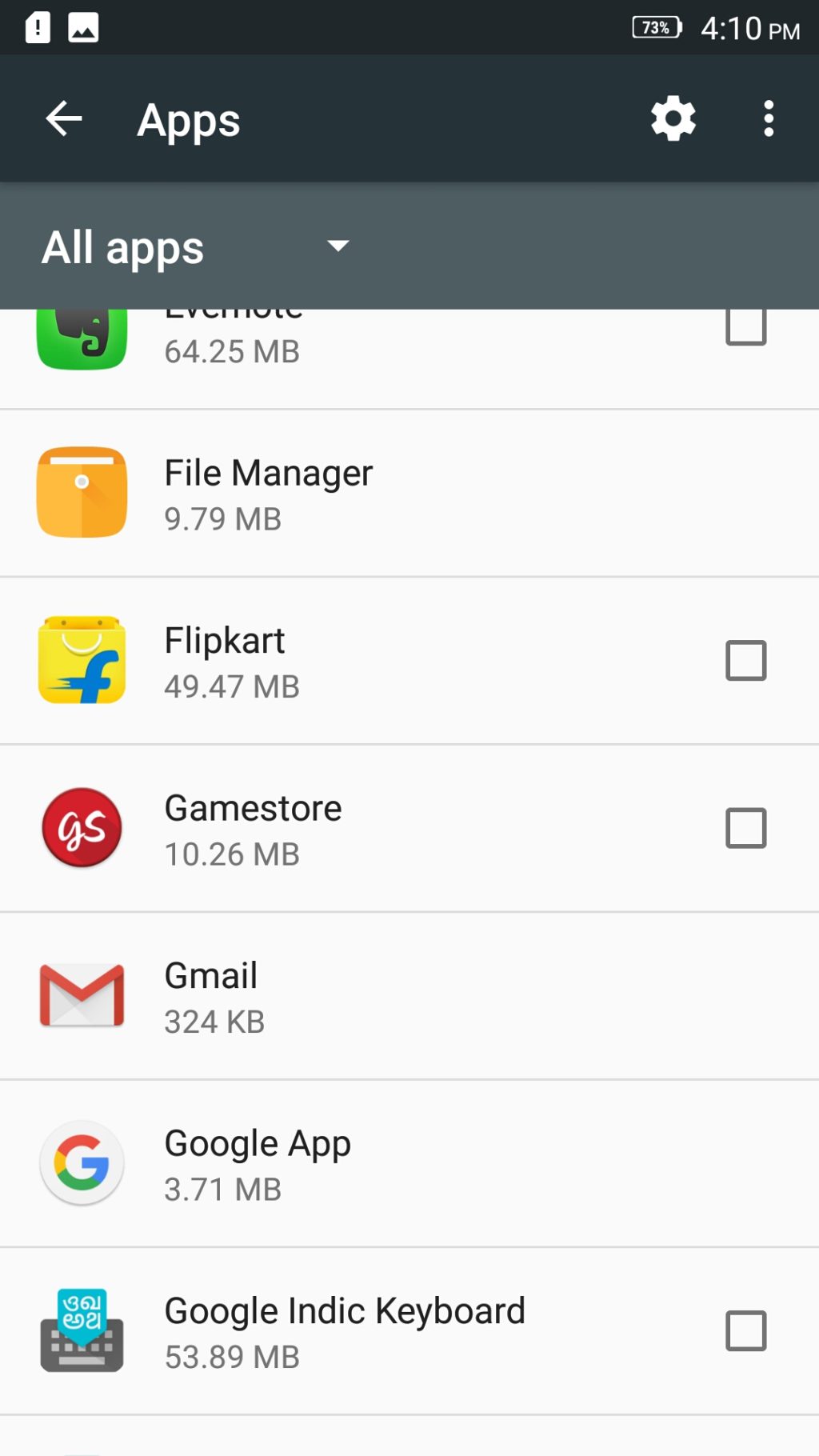Select the File Manager app icon
Viewport: 819px width, 1456px height.
(81, 492)
